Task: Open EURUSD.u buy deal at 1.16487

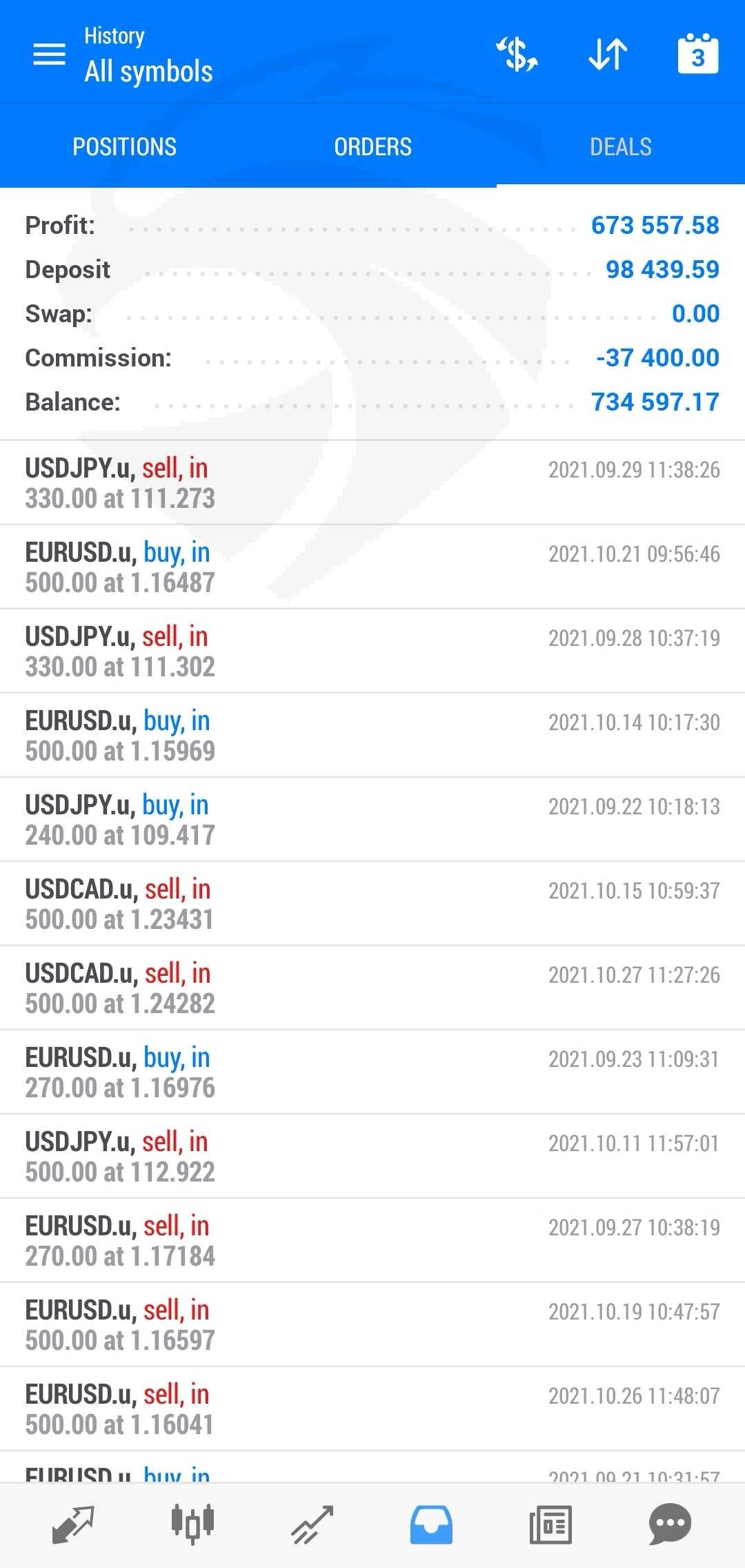Action: (x=372, y=567)
